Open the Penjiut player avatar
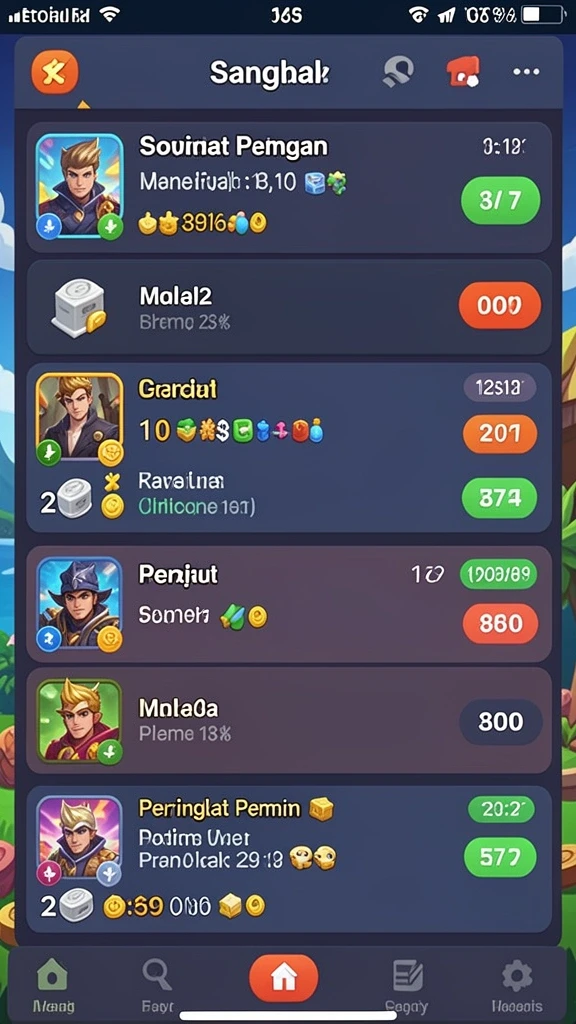 80,603
